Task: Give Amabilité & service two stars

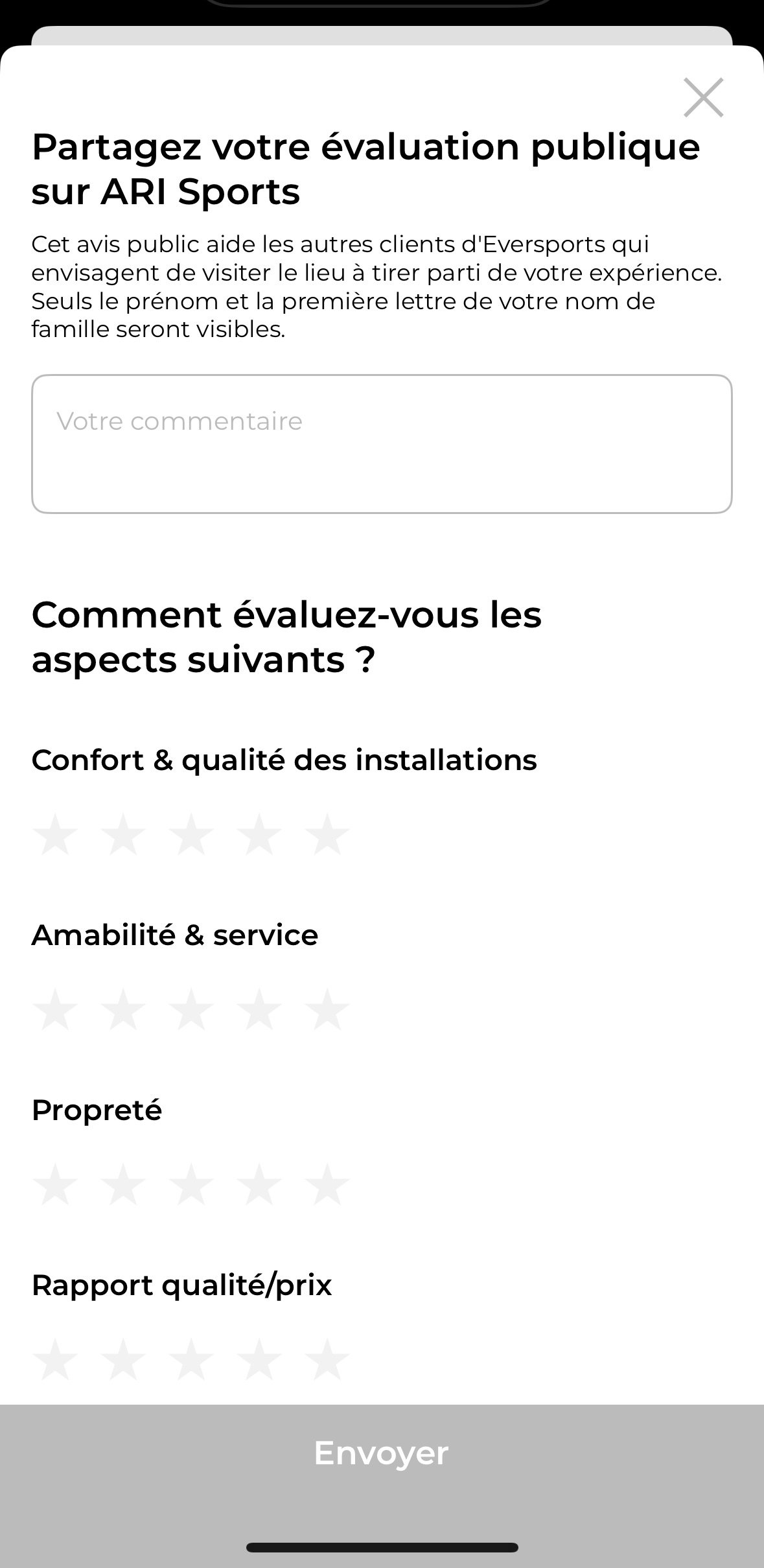Action: 123,1010
